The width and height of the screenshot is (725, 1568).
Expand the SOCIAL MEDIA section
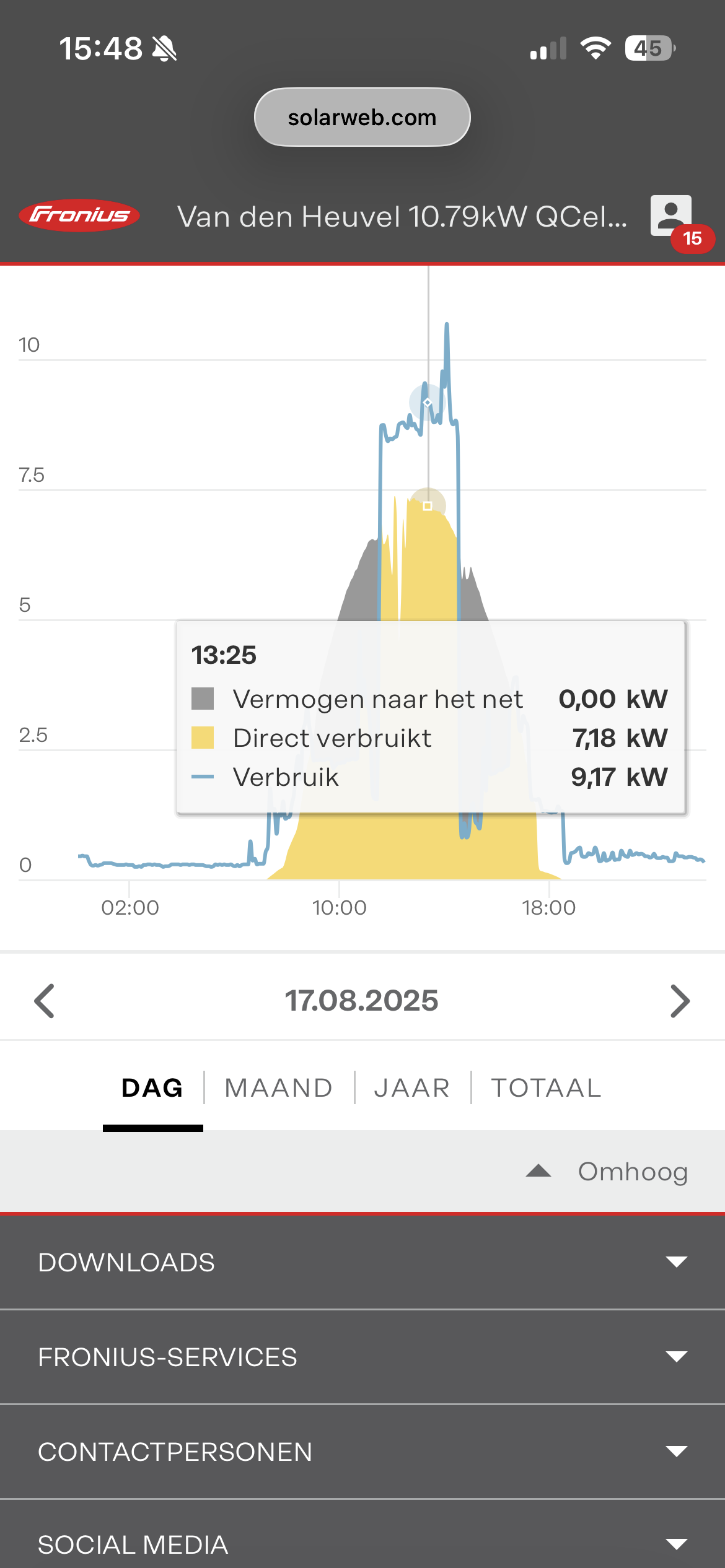point(362,1535)
